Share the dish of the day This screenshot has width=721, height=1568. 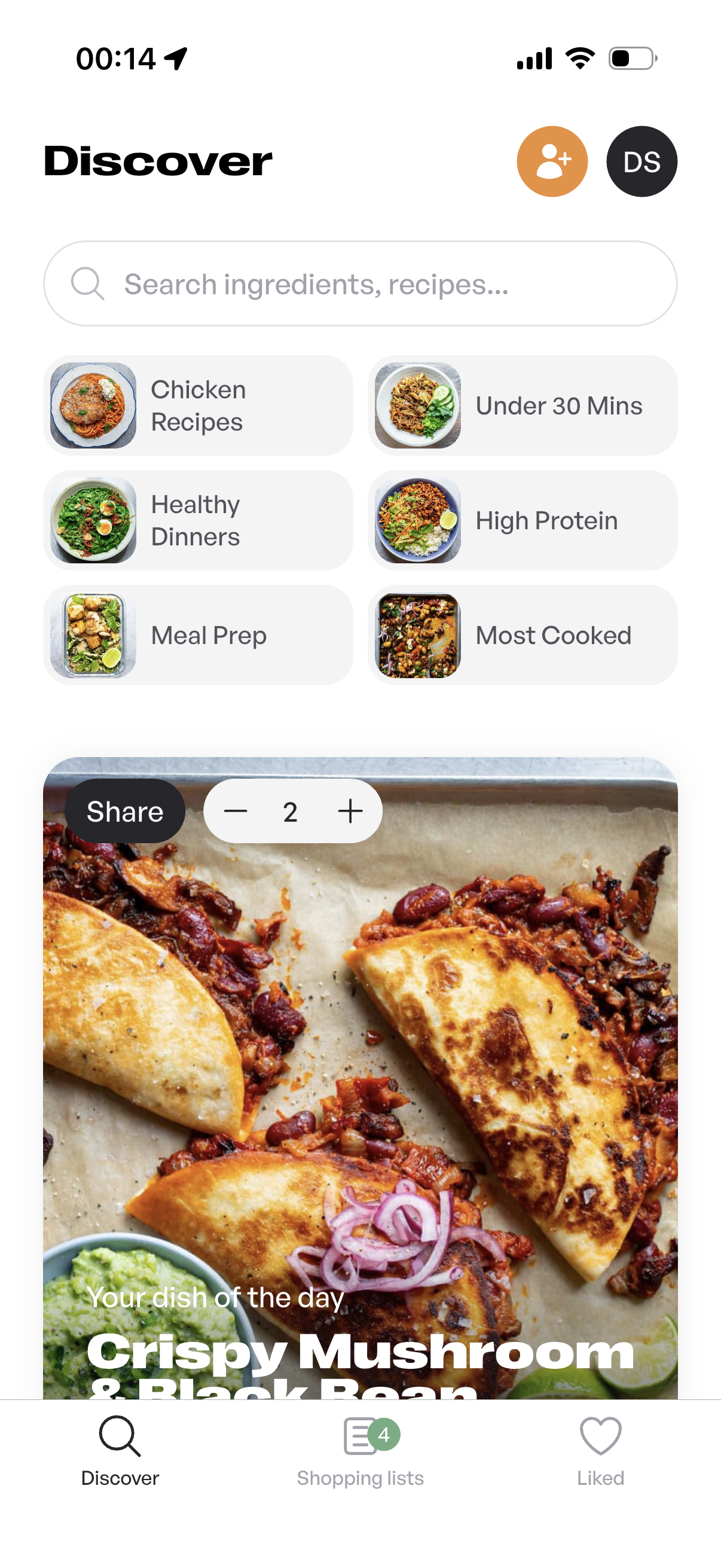click(125, 812)
